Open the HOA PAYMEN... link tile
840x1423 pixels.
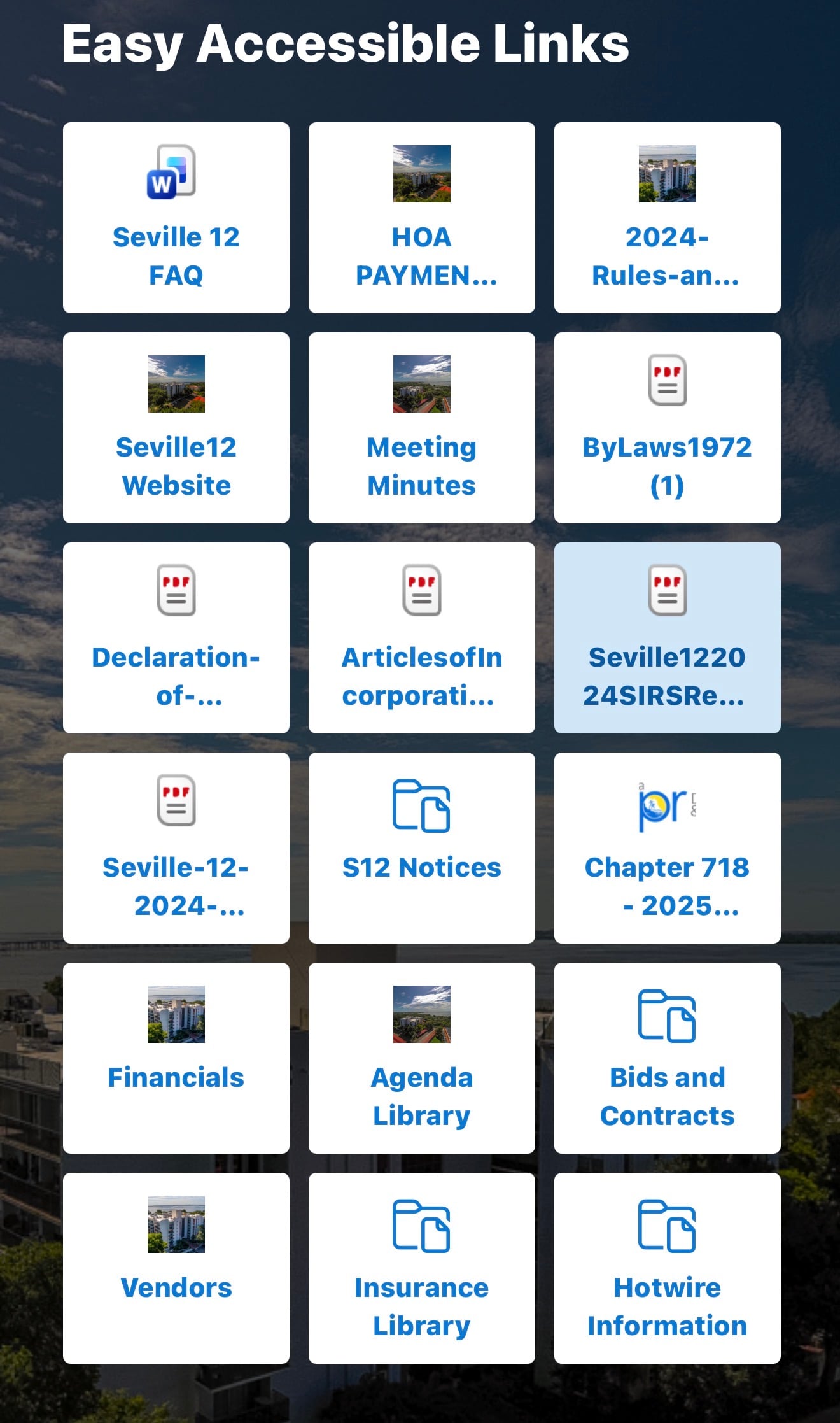[x=422, y=218]
